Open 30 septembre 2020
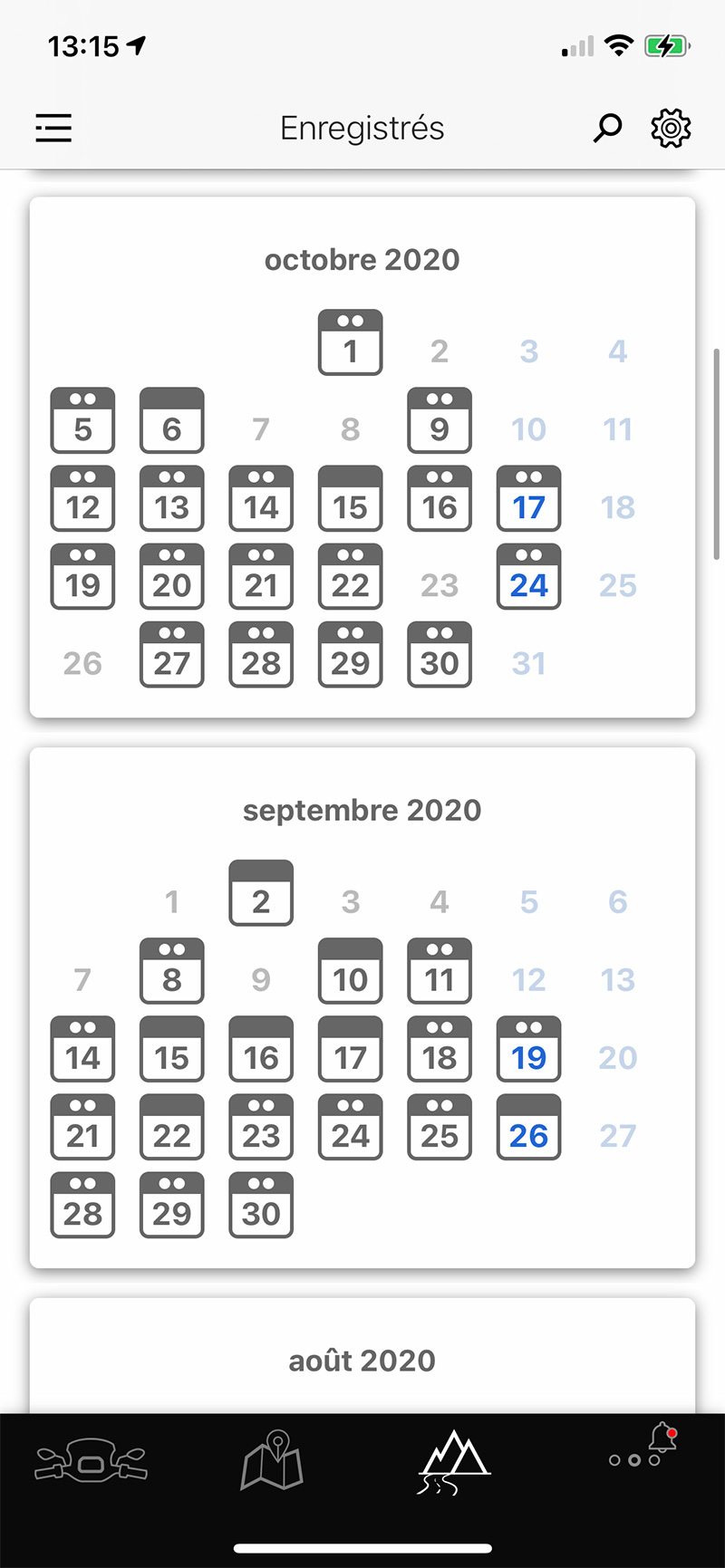 (x=261, y=1205)
